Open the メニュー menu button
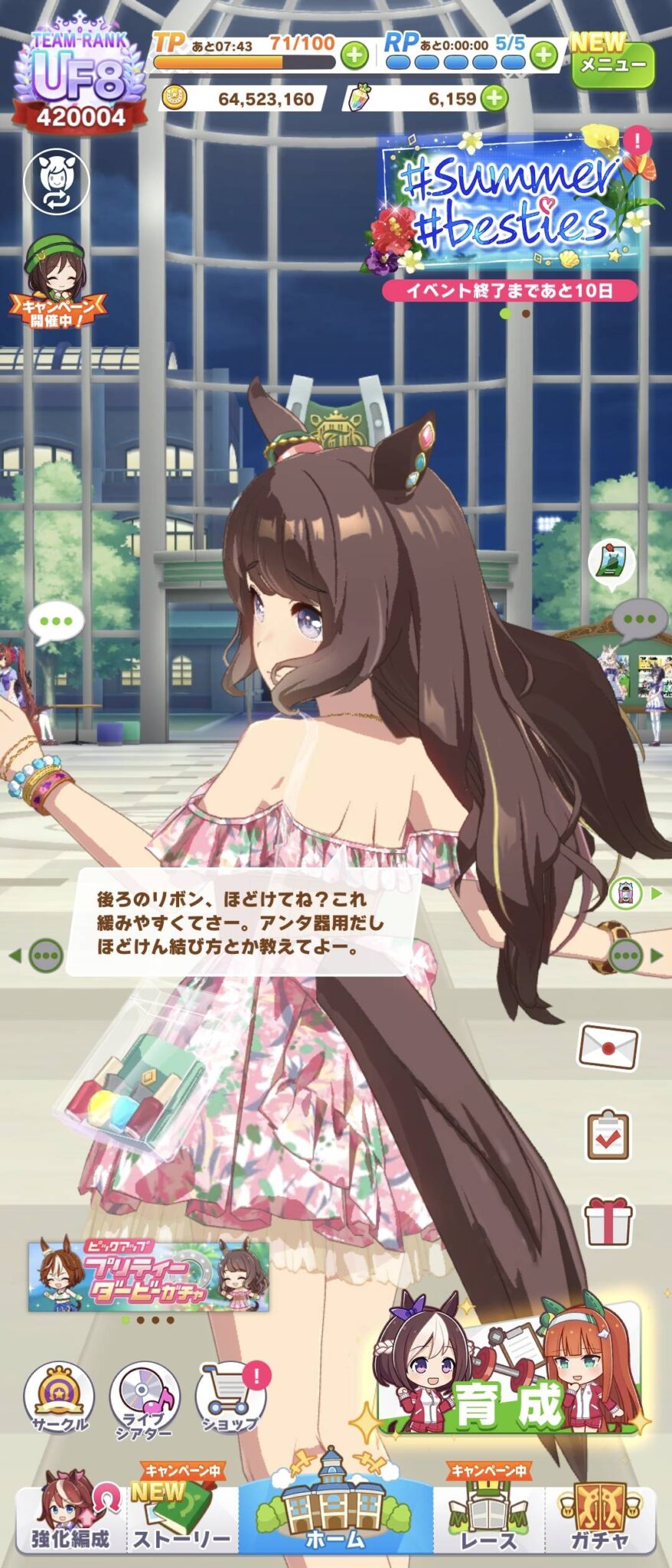Screen dimensions: 672x1568 click(x=612, y=64)
